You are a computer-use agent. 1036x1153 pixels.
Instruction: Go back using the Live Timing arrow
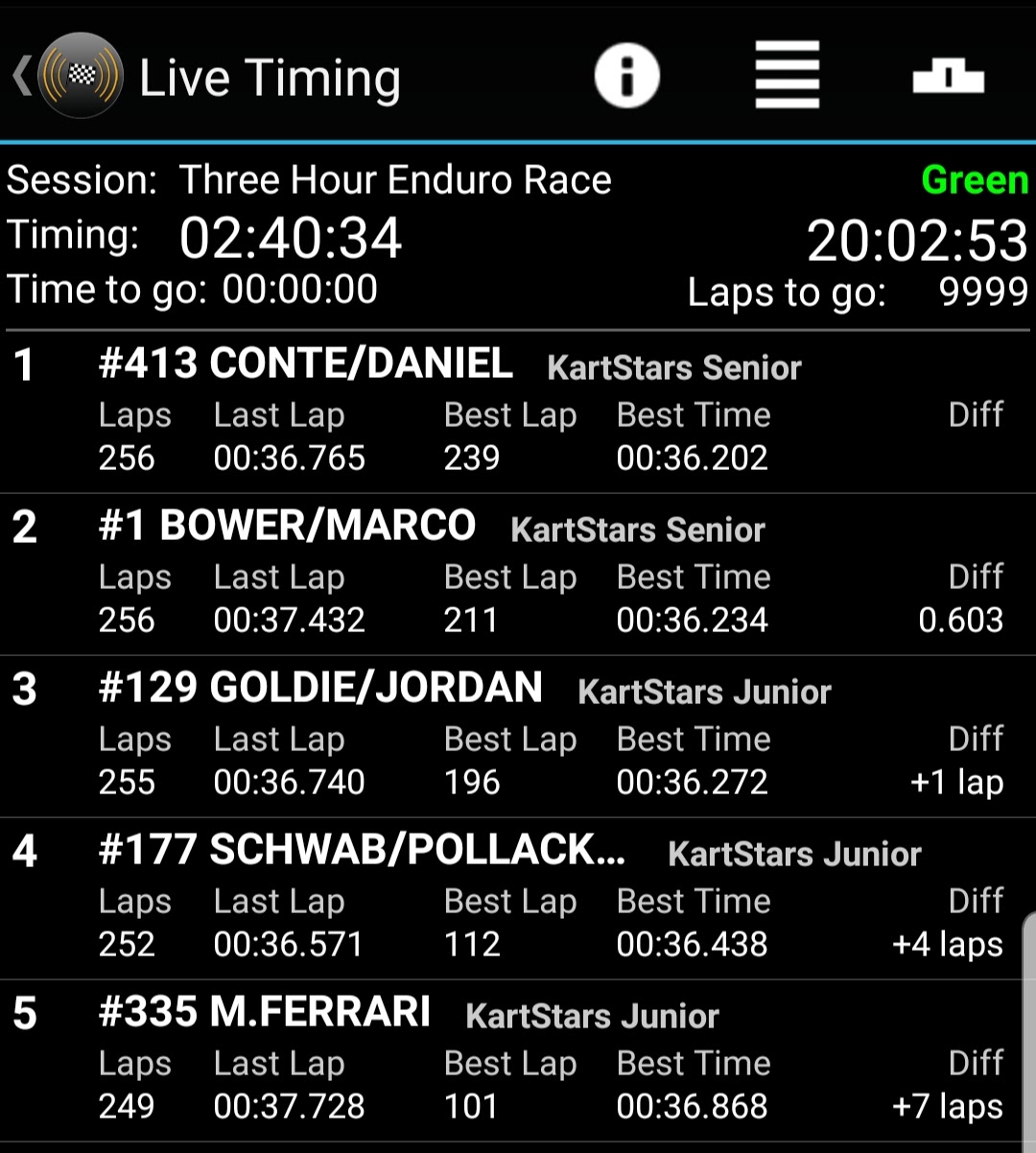23,76
